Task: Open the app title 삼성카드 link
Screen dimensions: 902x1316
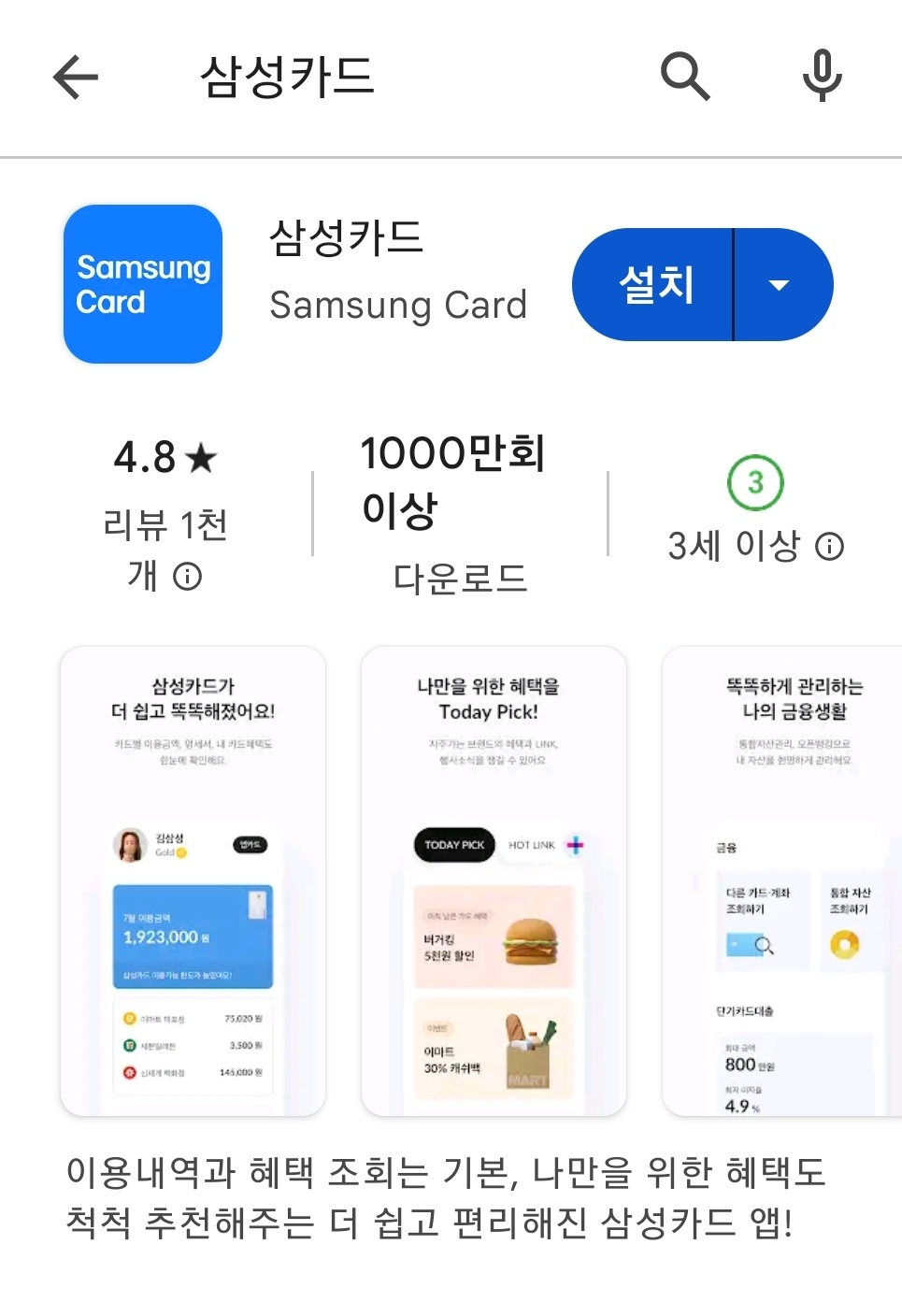Action: (345, 240)
